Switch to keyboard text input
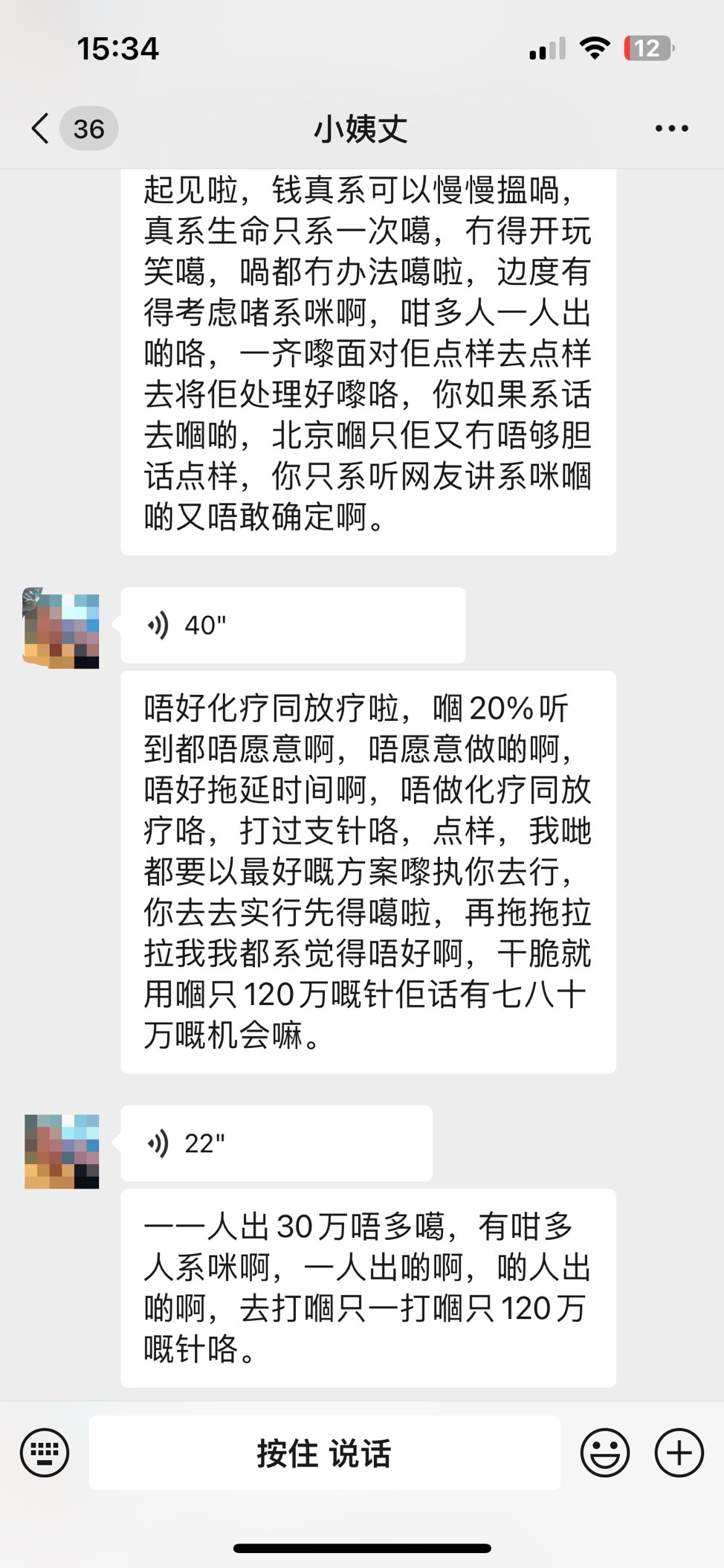The image size is (724, 1568). [x=45, y=1453]
